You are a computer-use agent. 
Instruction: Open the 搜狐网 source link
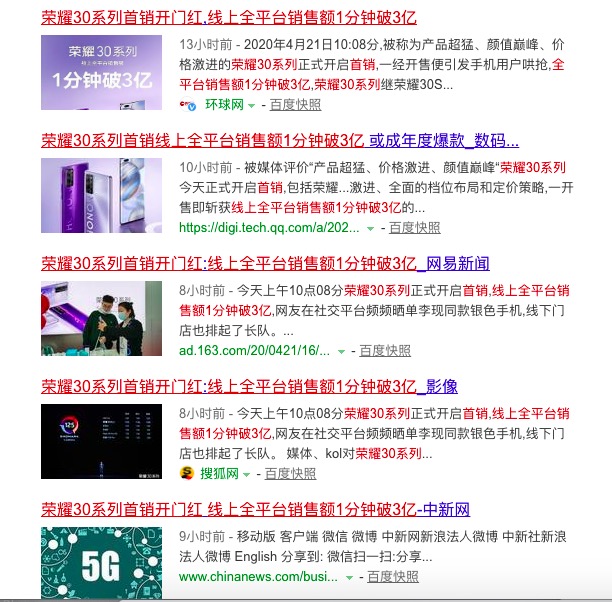click(x=218, y=473)
